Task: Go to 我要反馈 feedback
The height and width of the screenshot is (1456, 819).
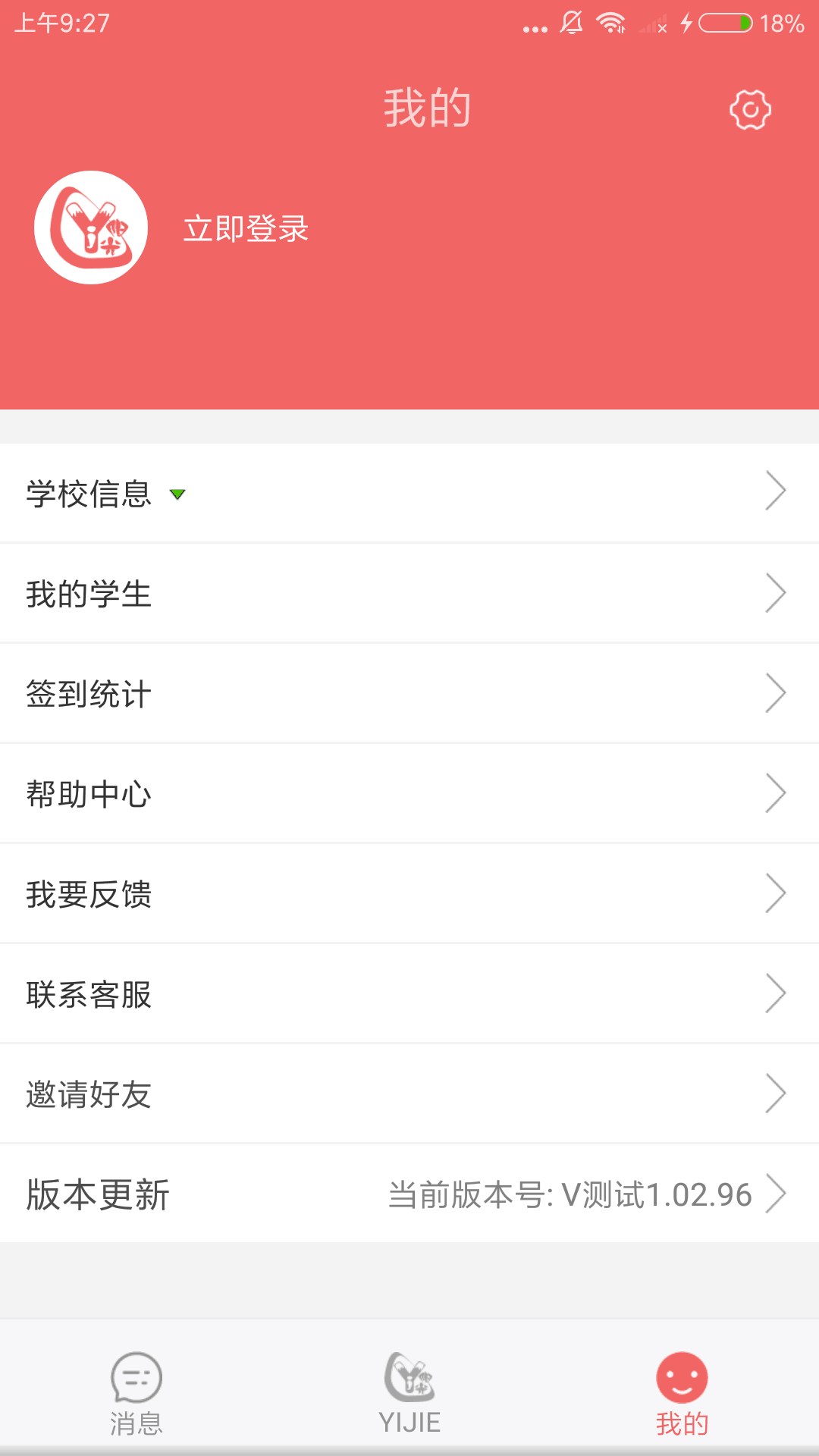Action: click(409, 893)
